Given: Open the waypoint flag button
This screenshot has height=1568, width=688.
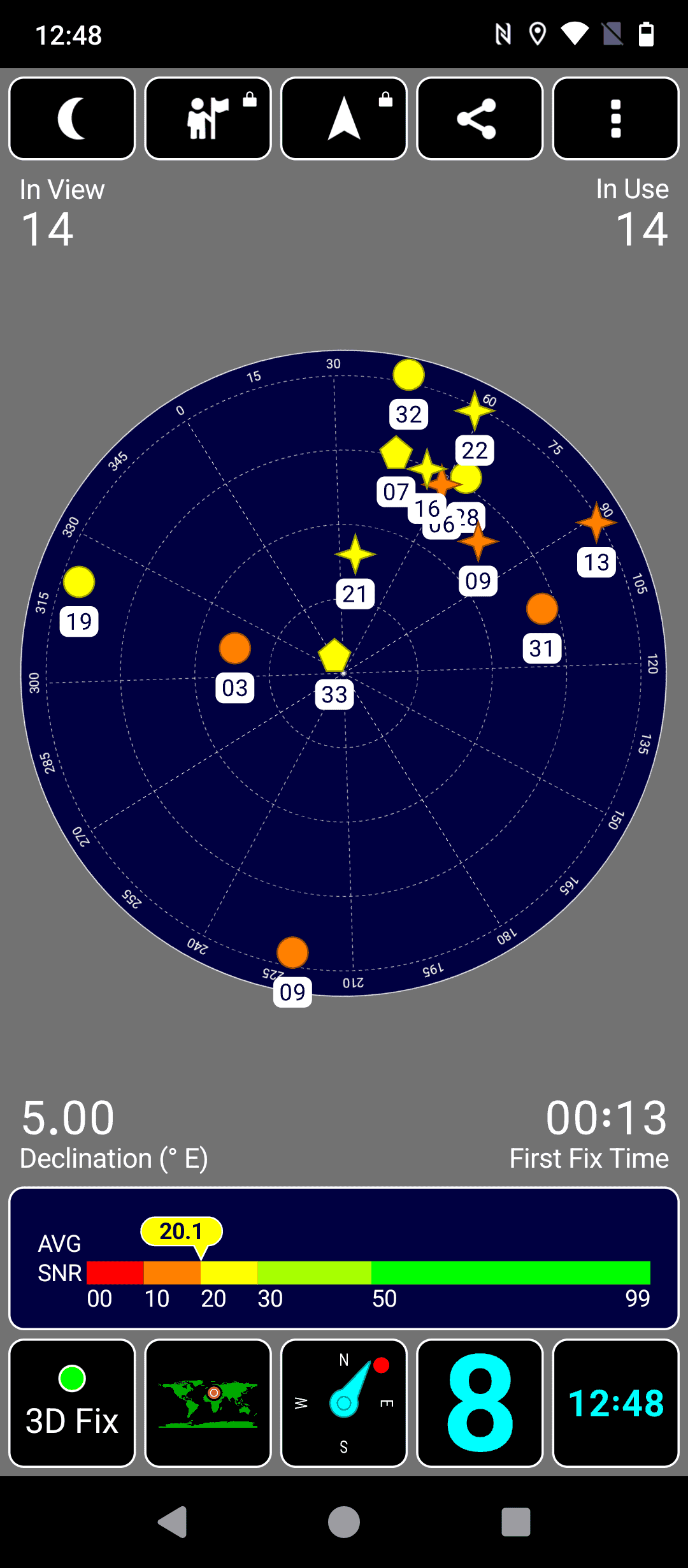Looking at the screenshot, I should tap(208, 119).
